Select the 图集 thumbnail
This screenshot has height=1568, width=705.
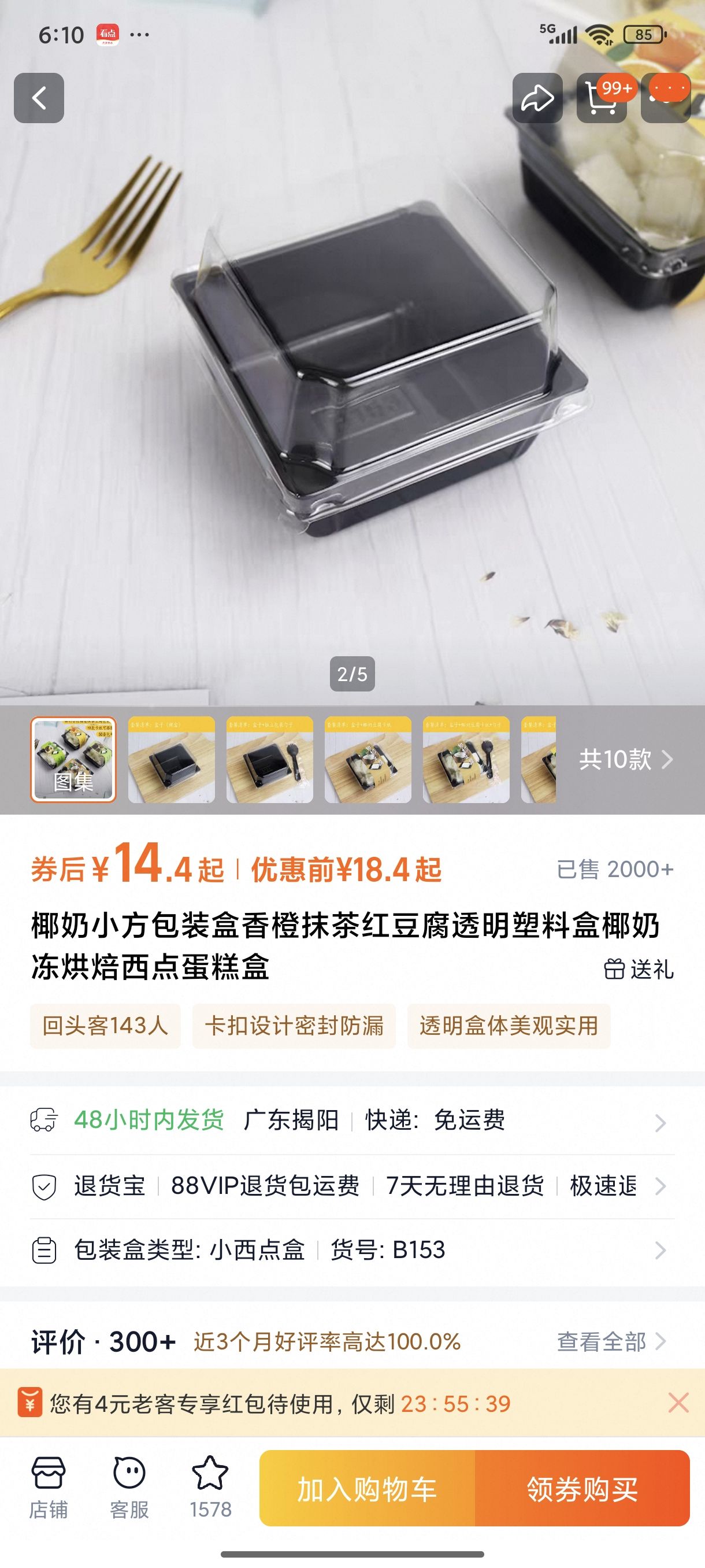tap(73, 759)
